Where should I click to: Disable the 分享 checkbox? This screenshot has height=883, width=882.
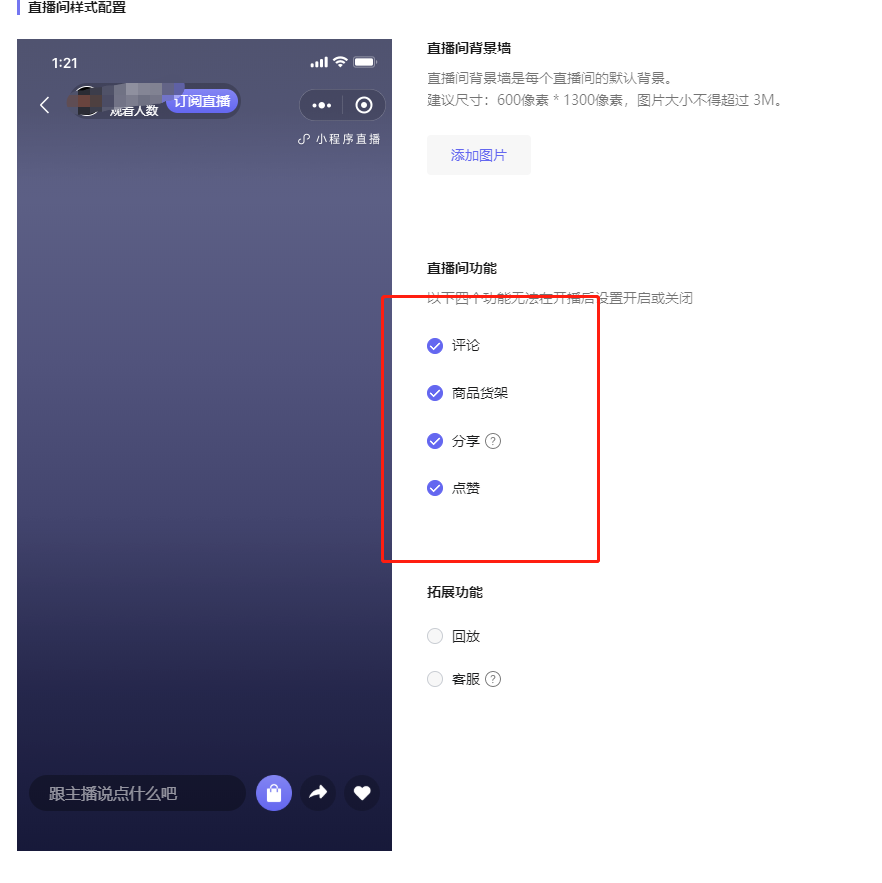435,441
